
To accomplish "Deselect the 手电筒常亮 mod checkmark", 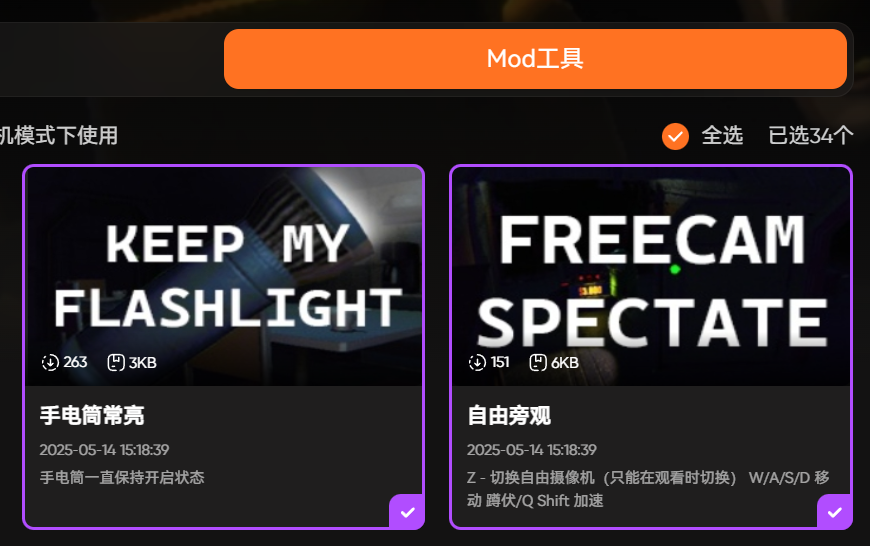I will [407, 512].
